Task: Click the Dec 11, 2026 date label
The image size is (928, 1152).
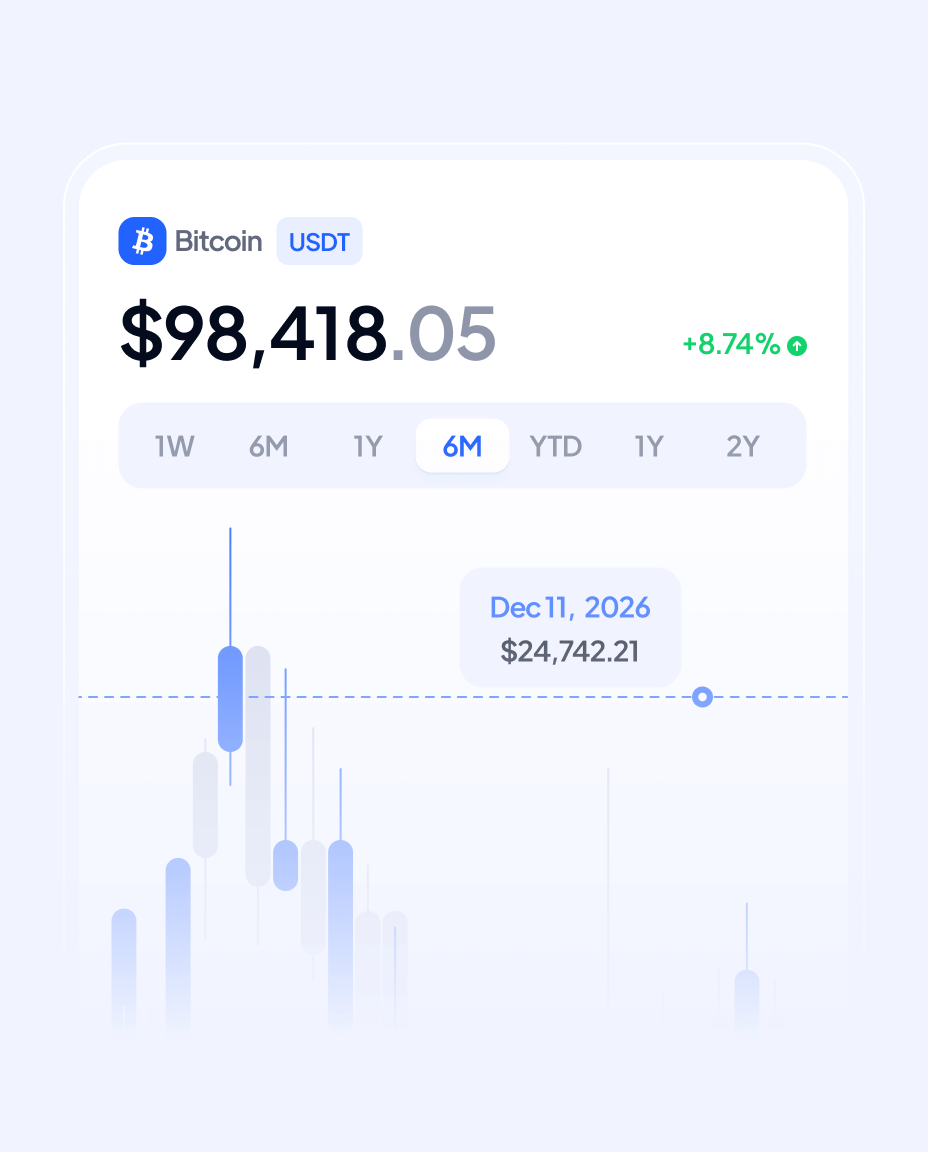Action: pyautogui.click(x=569, y=607)
